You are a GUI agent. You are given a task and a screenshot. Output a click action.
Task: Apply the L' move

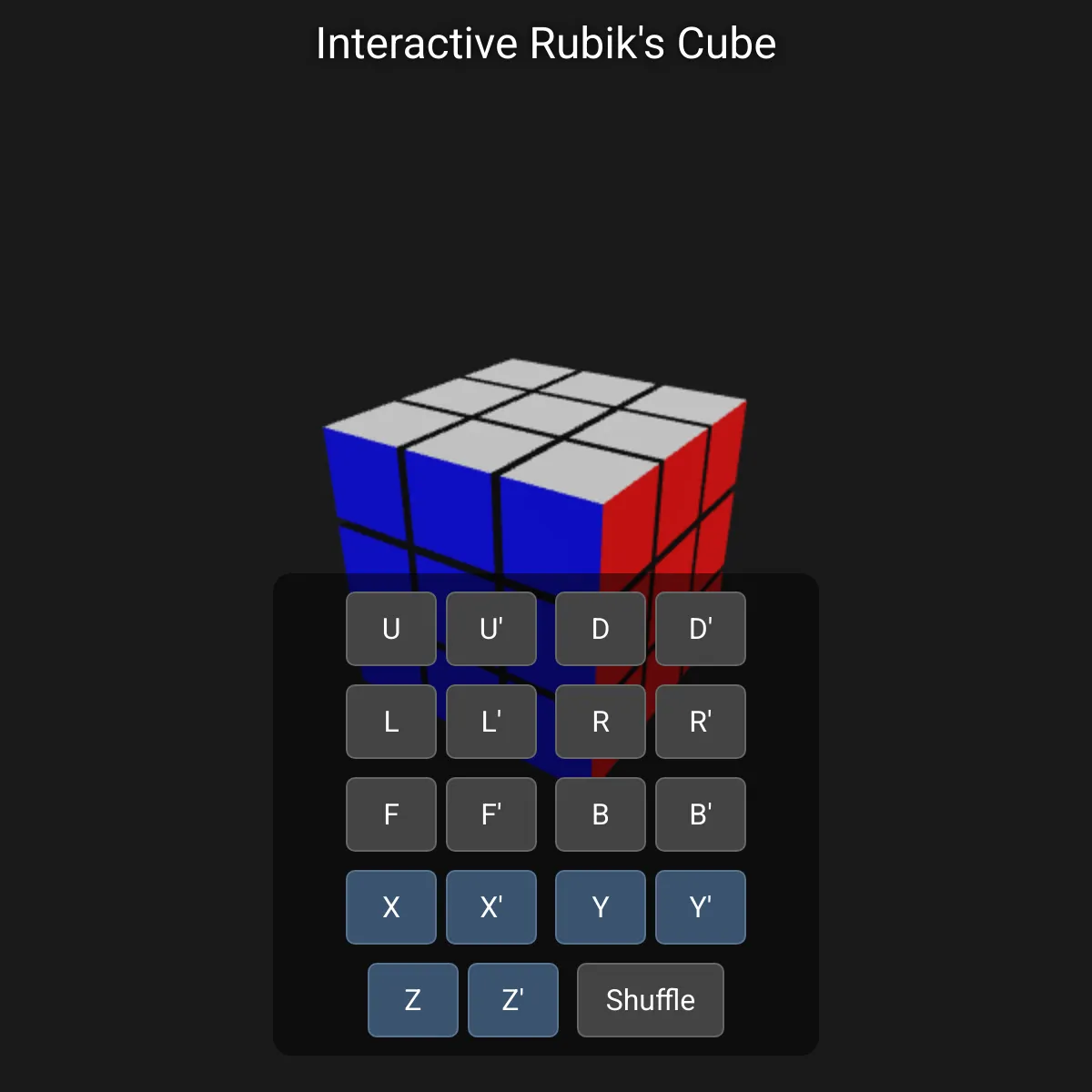click(x=491, y=722)
